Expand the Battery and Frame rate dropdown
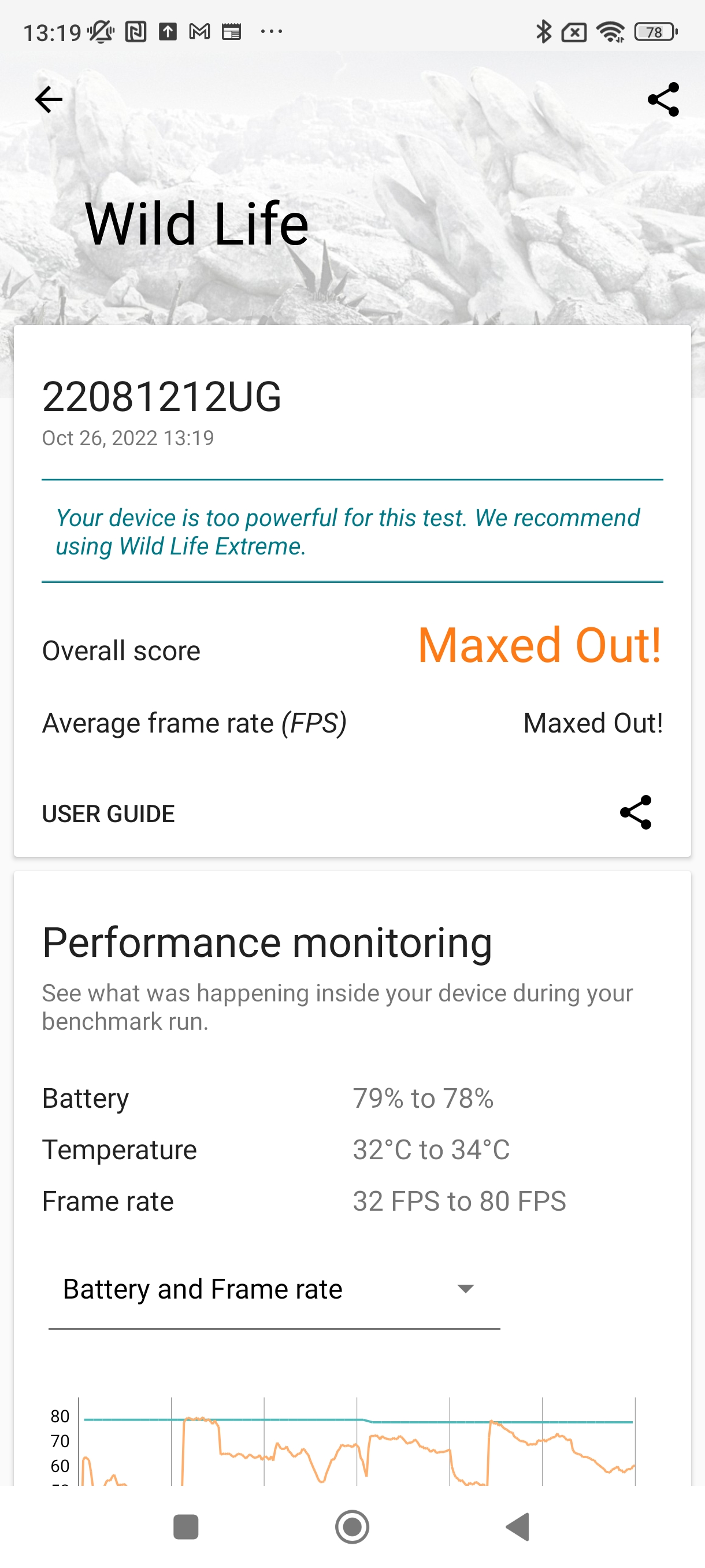 point(274,1290)
